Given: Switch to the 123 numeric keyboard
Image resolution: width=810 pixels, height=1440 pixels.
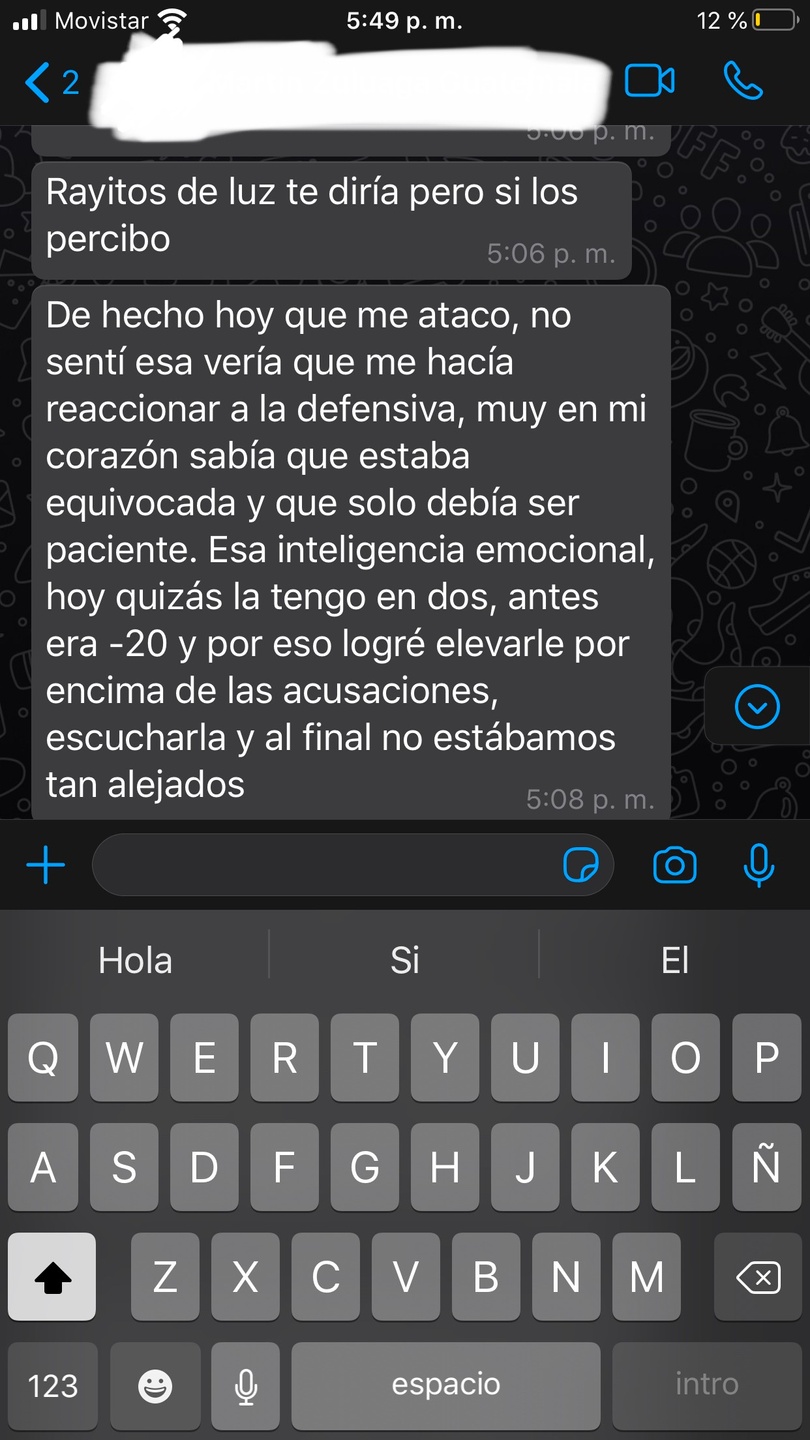Looking at the screenshot, I should (52, 1385).
